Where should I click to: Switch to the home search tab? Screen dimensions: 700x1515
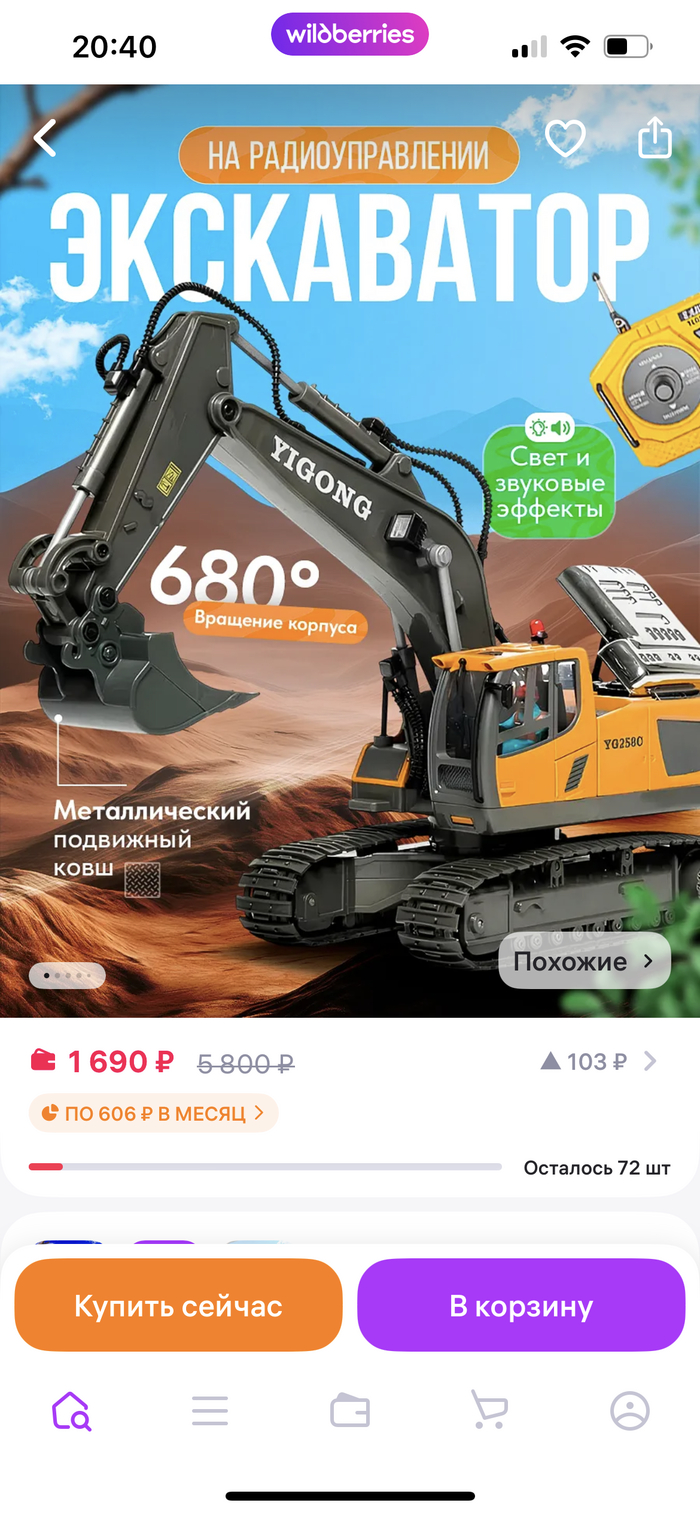pos(71,1411)
